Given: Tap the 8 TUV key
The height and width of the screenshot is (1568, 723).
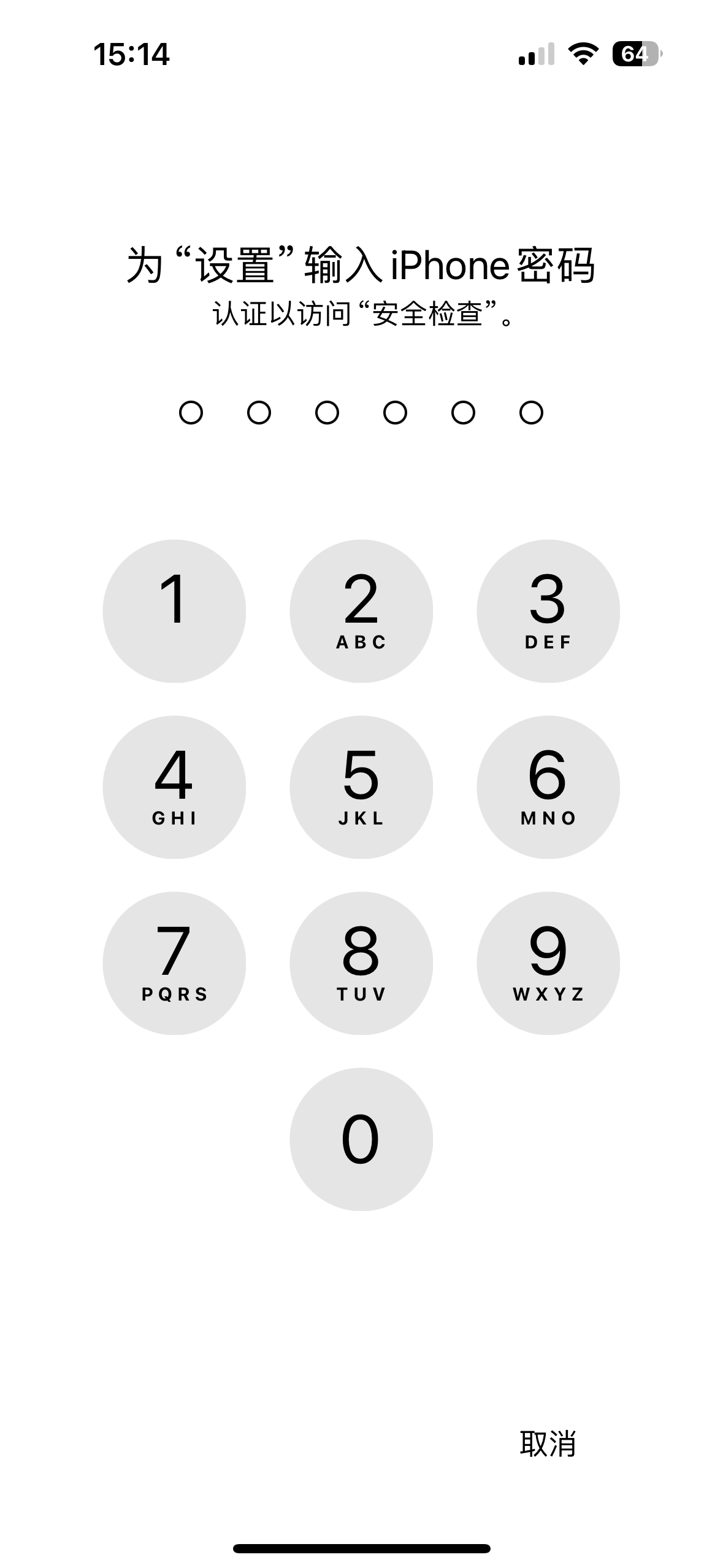Looking at the screenshot, I should click(361, 963).
